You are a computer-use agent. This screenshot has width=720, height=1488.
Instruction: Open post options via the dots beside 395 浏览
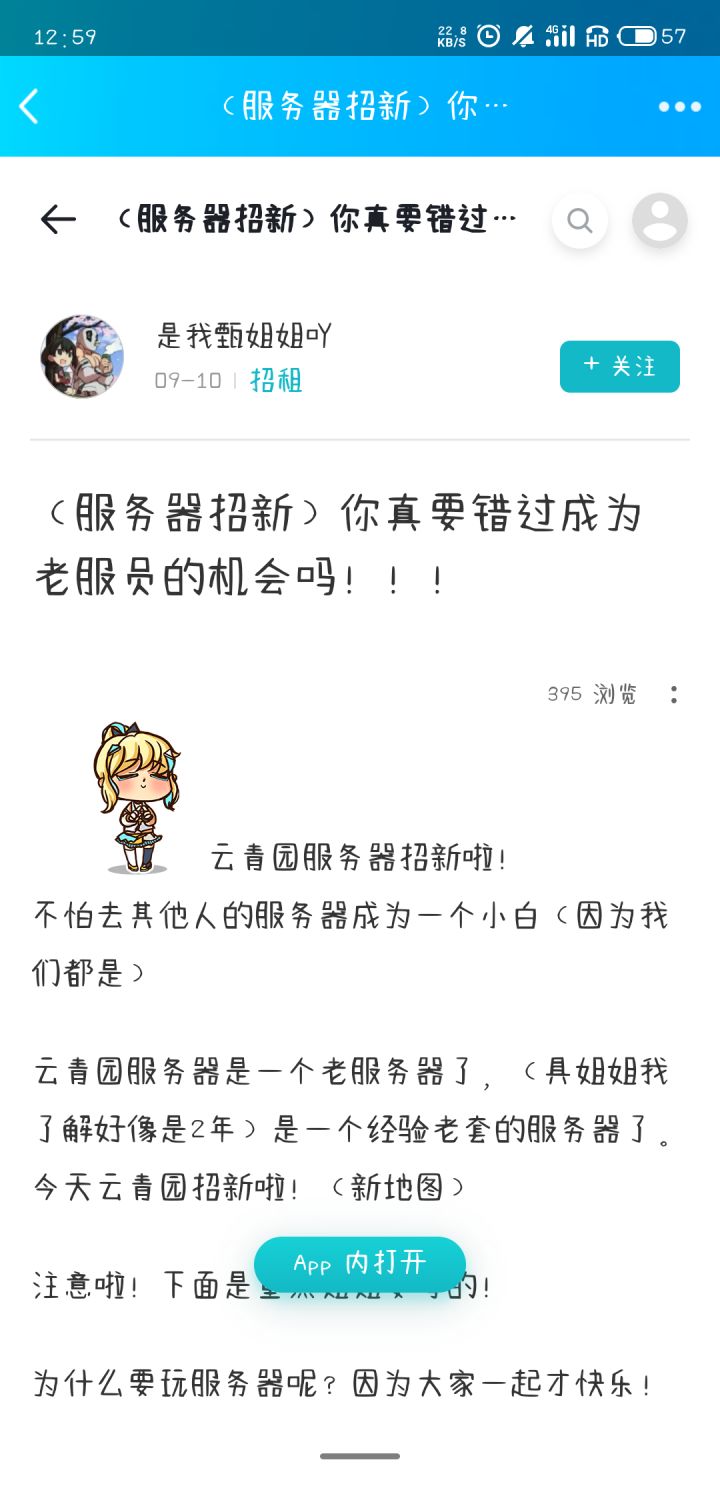coord(673,693)
